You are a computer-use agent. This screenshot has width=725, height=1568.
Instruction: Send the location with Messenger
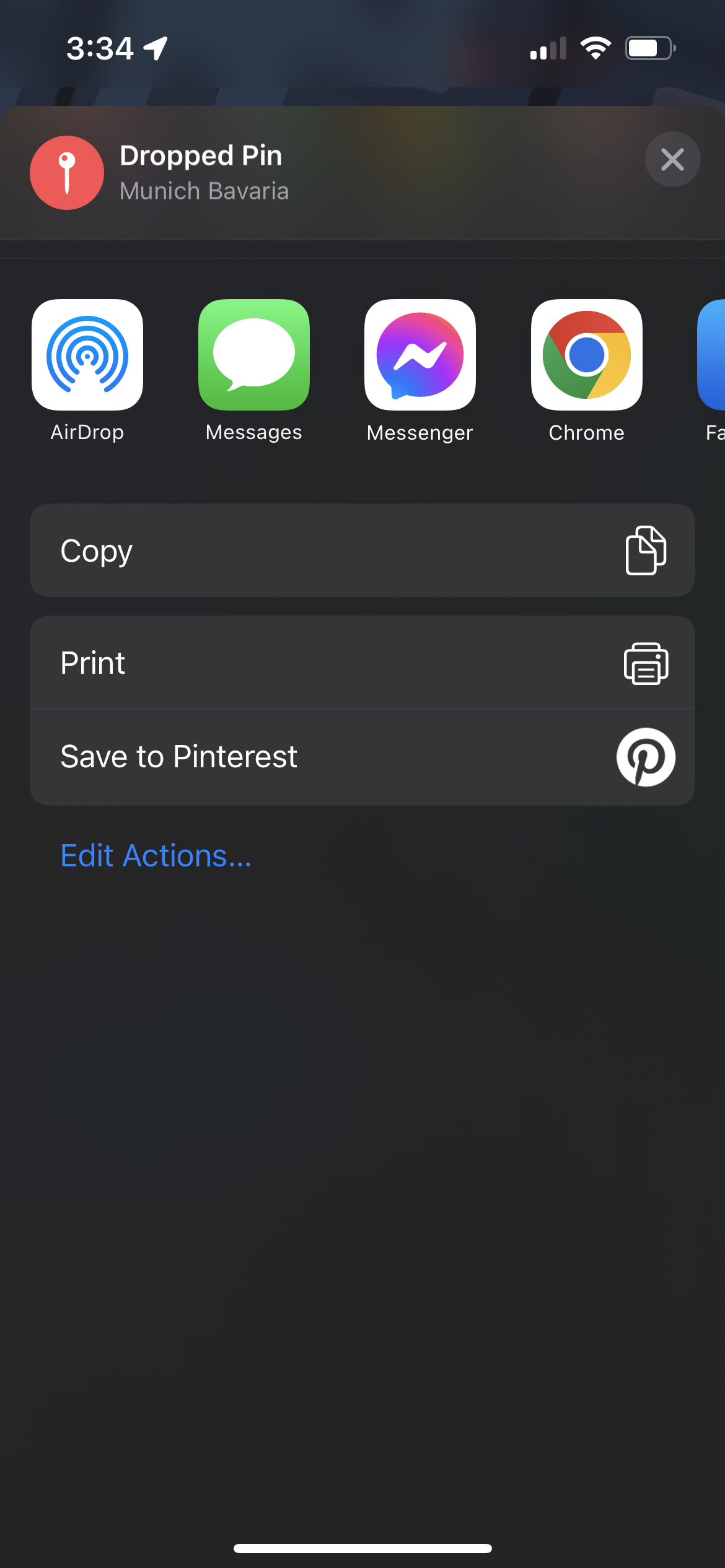420,355
